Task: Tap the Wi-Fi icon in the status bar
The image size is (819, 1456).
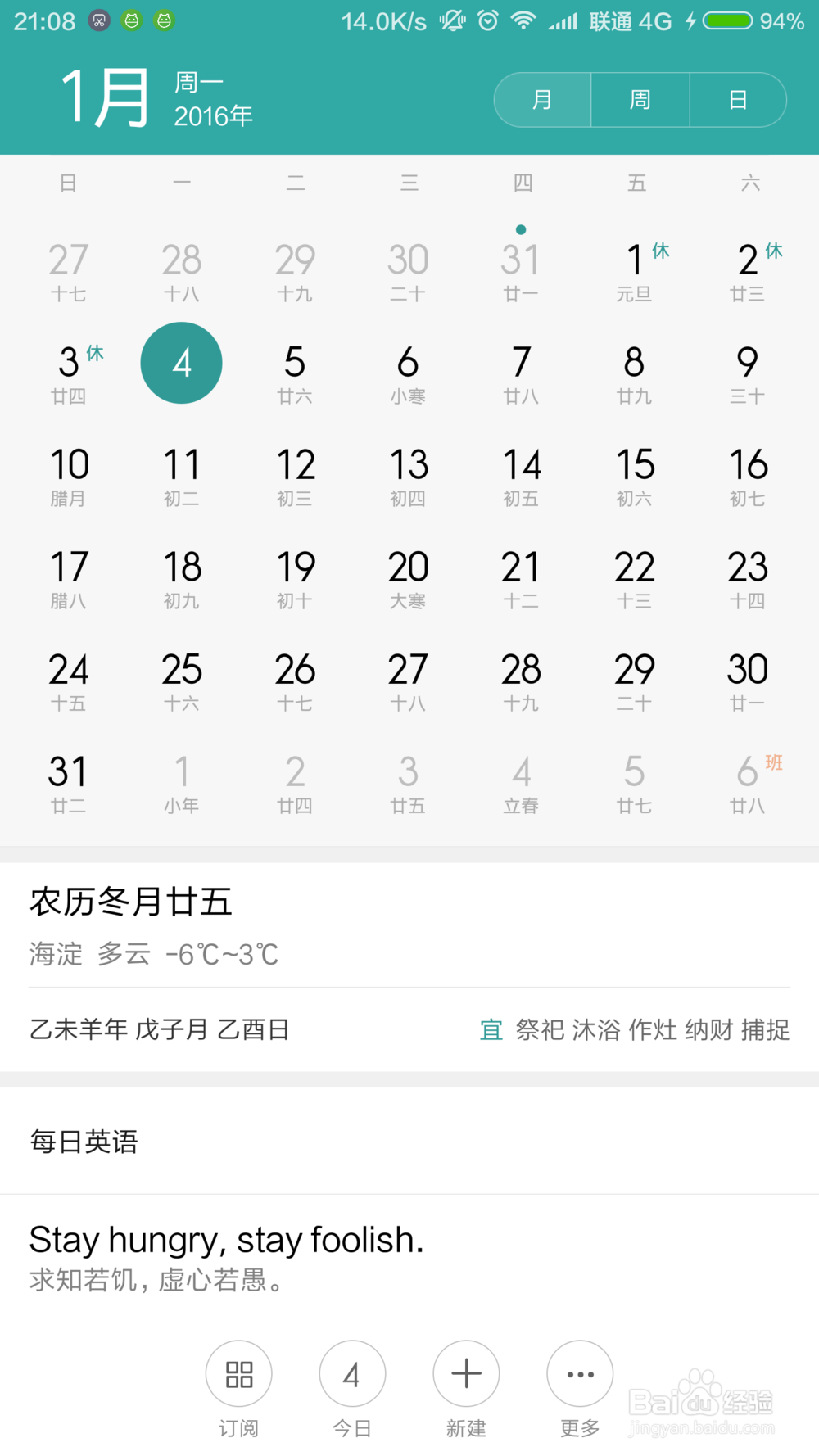Action: [524, 20]
